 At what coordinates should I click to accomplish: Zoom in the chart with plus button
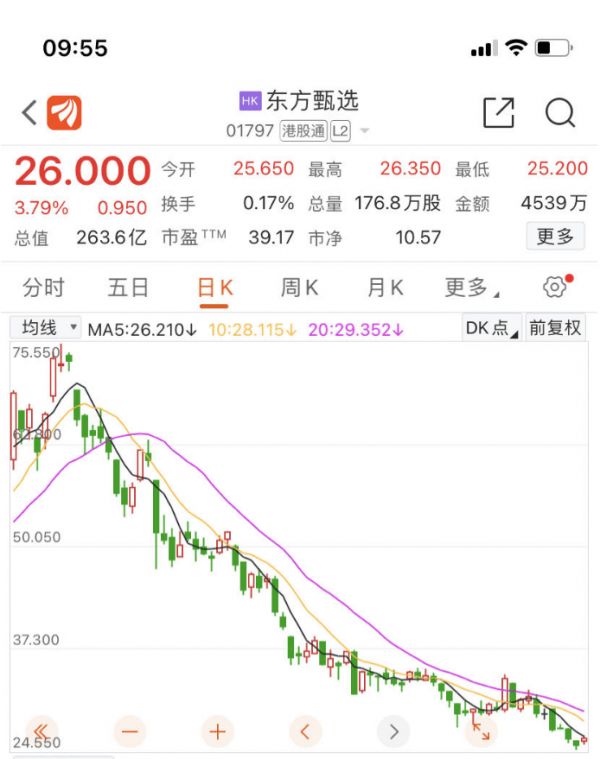click(x=217, y=730)
